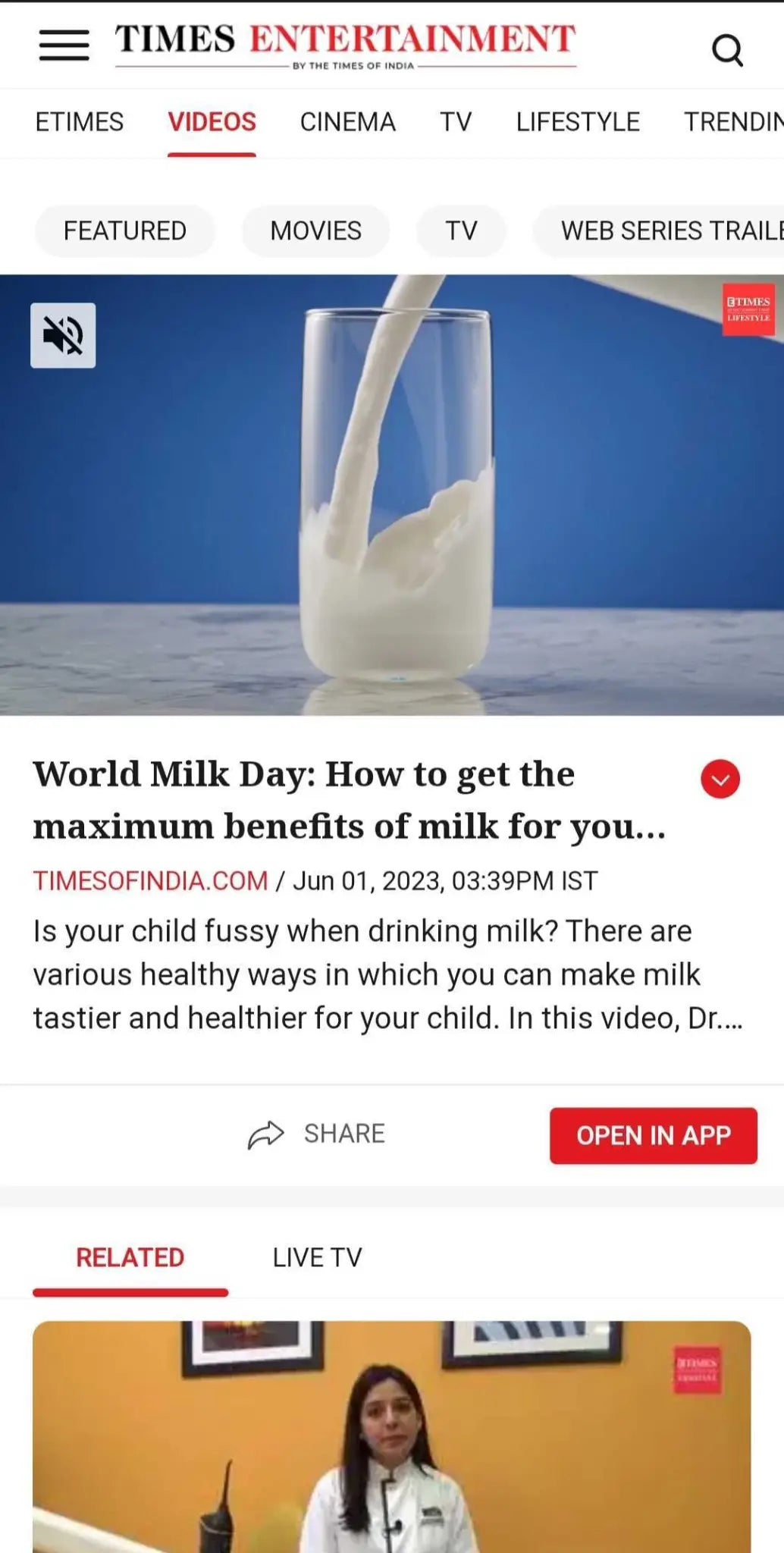This screenshot has width=784, height=1553.
Task: Expand the World Milk Day description
Action: pos(720,780)
